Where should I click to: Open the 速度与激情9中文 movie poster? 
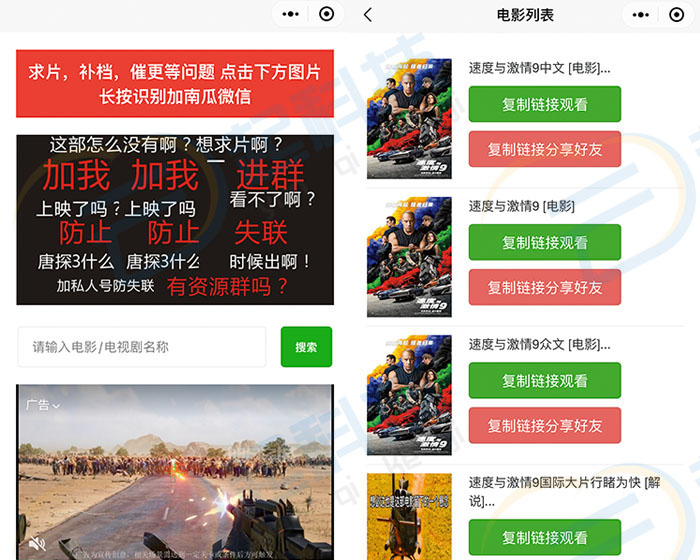[409, 119]
